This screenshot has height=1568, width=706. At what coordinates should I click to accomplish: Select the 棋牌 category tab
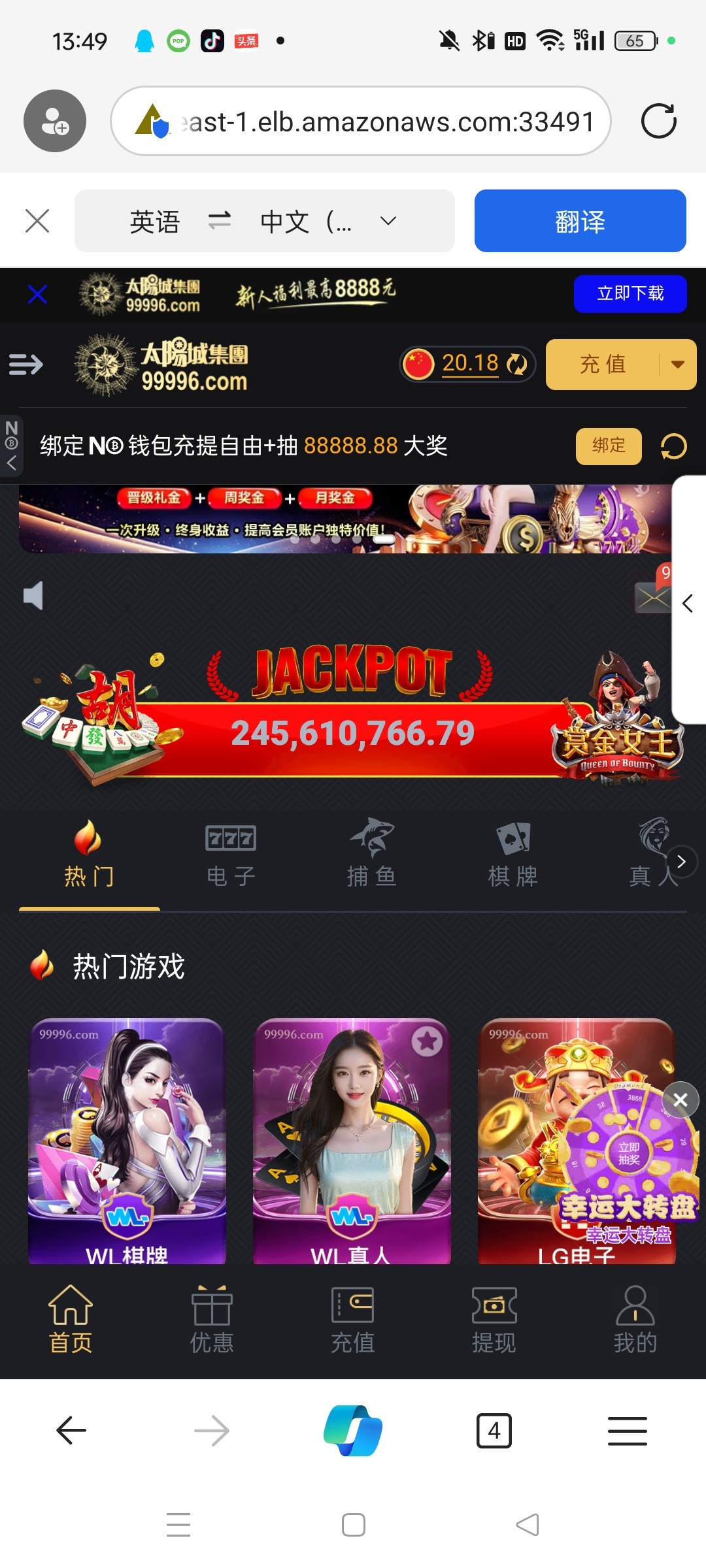[513, 854]
